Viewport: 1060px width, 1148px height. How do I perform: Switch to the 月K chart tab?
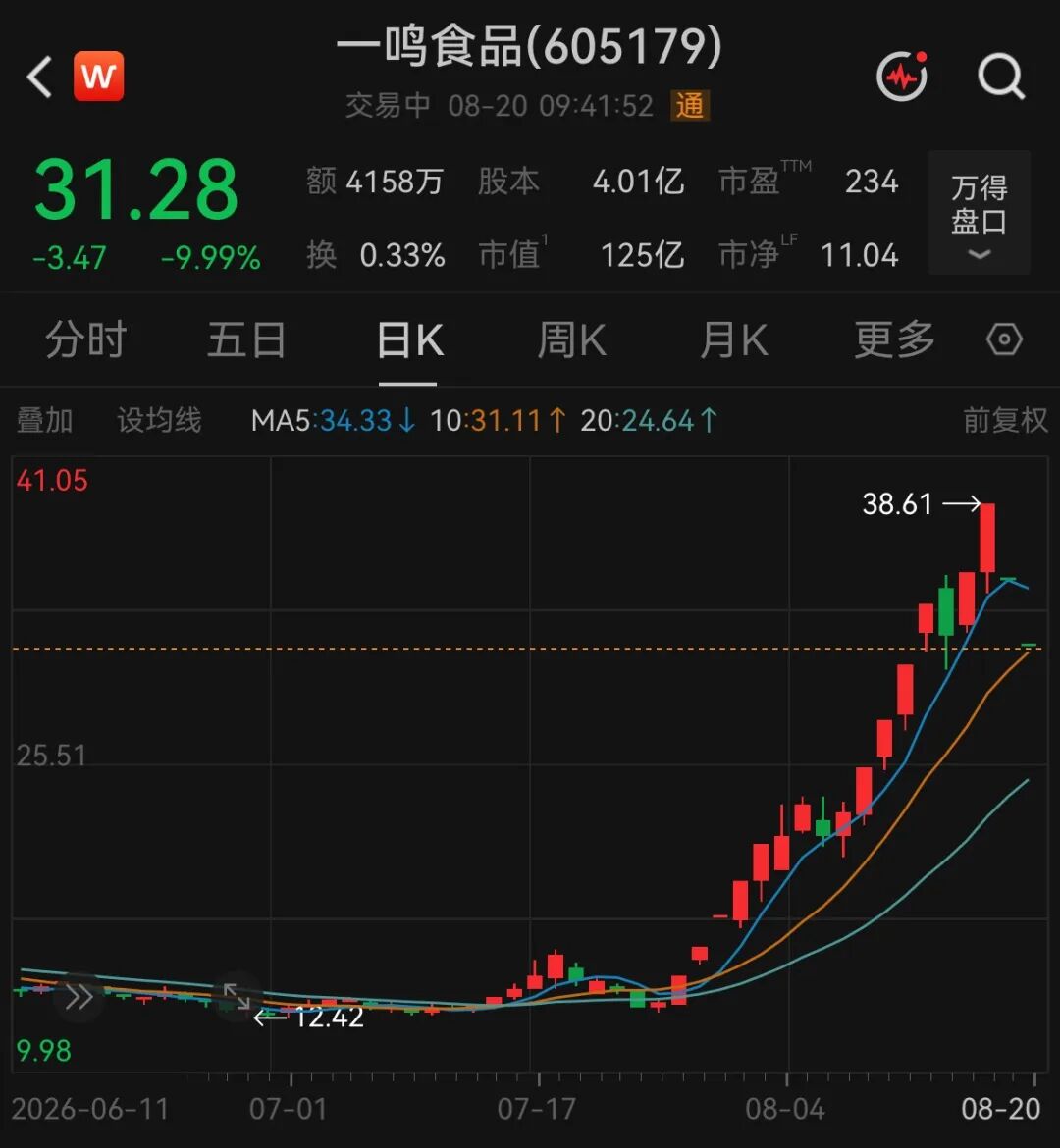click(x=734, y=340)
